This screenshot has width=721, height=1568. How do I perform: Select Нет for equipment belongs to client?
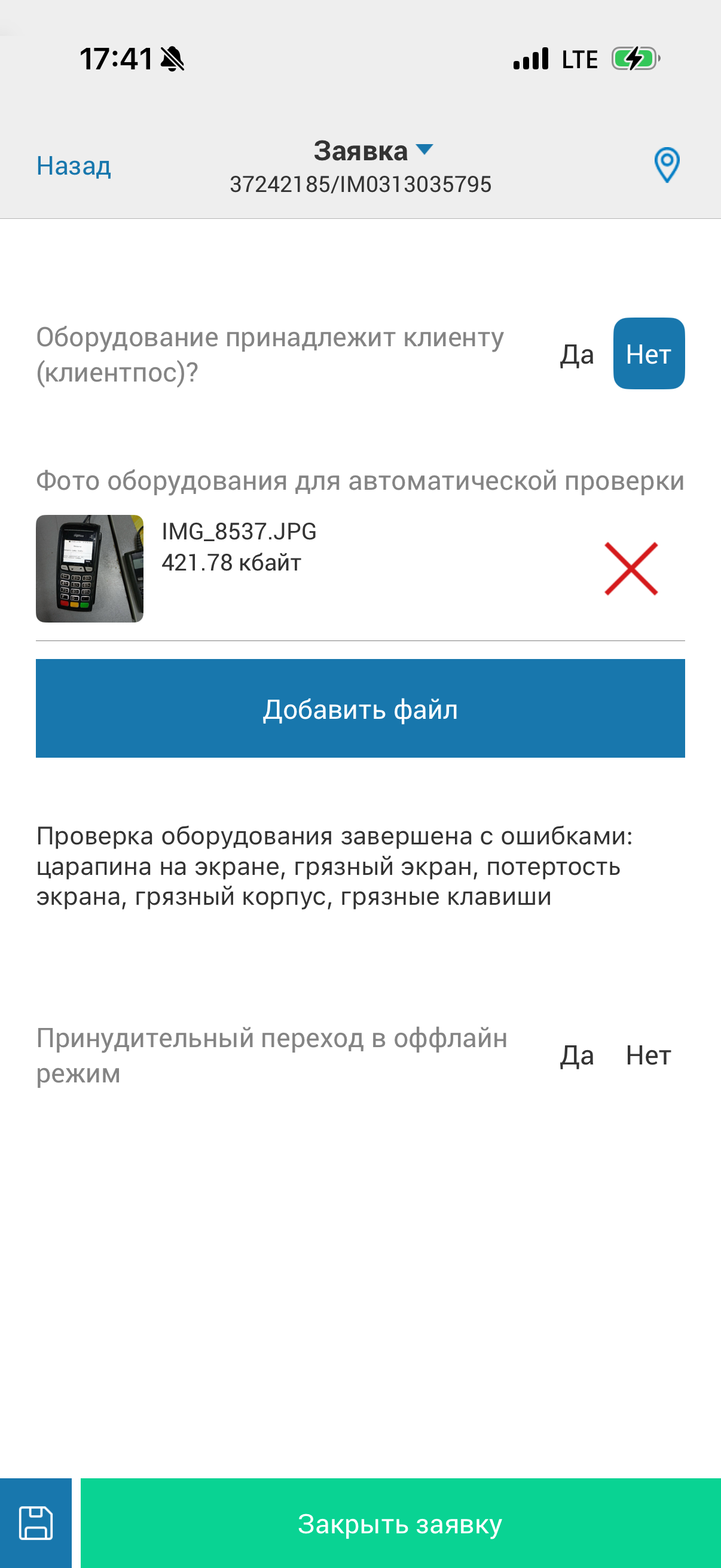648,353
